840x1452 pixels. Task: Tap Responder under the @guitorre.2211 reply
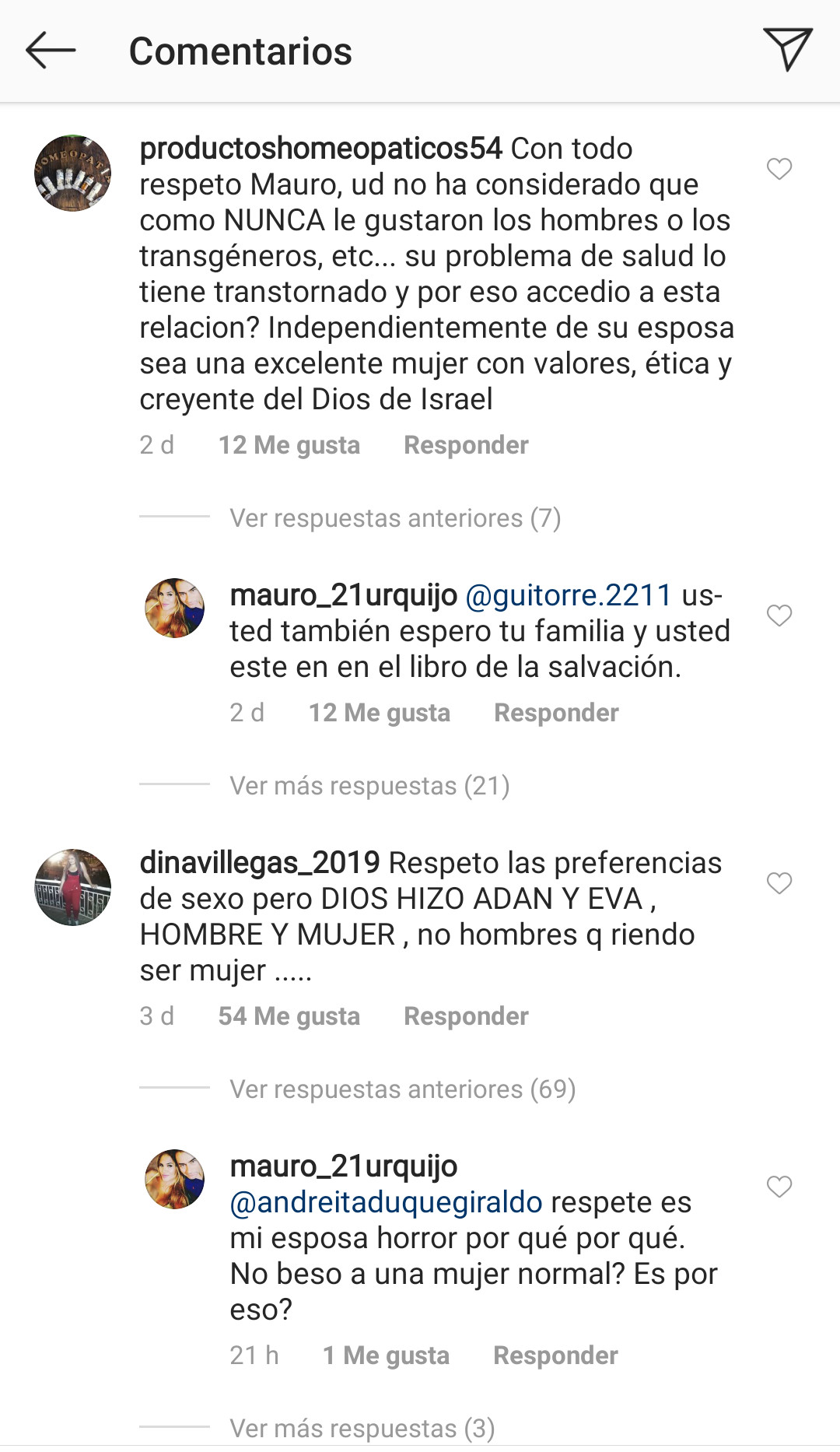tap(556, 713)
